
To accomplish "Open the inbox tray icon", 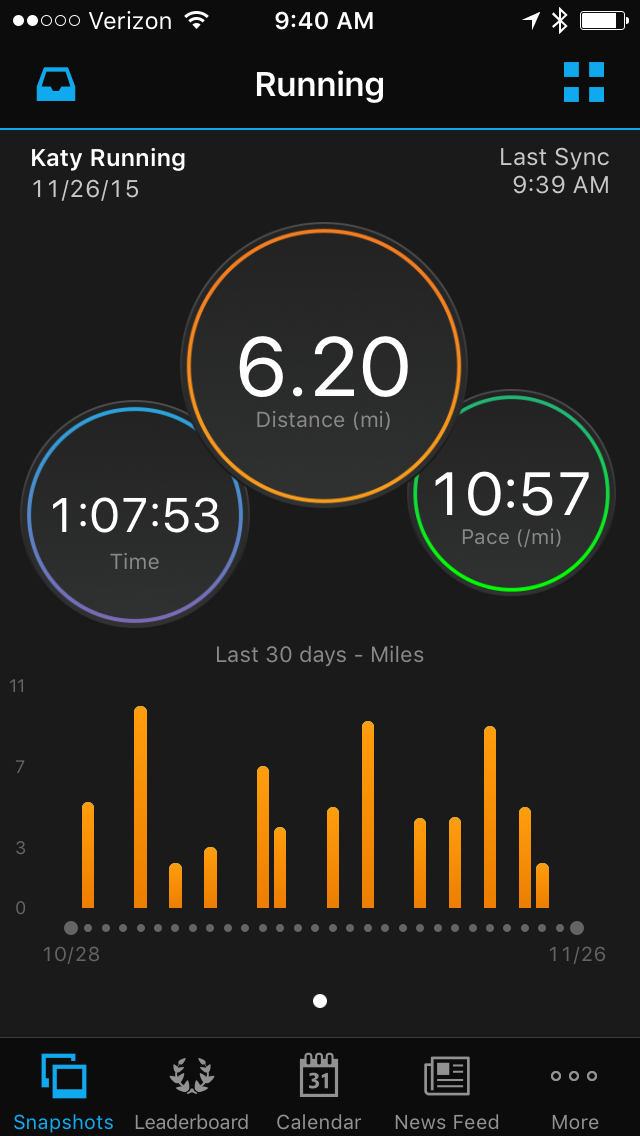I will 57,84.
